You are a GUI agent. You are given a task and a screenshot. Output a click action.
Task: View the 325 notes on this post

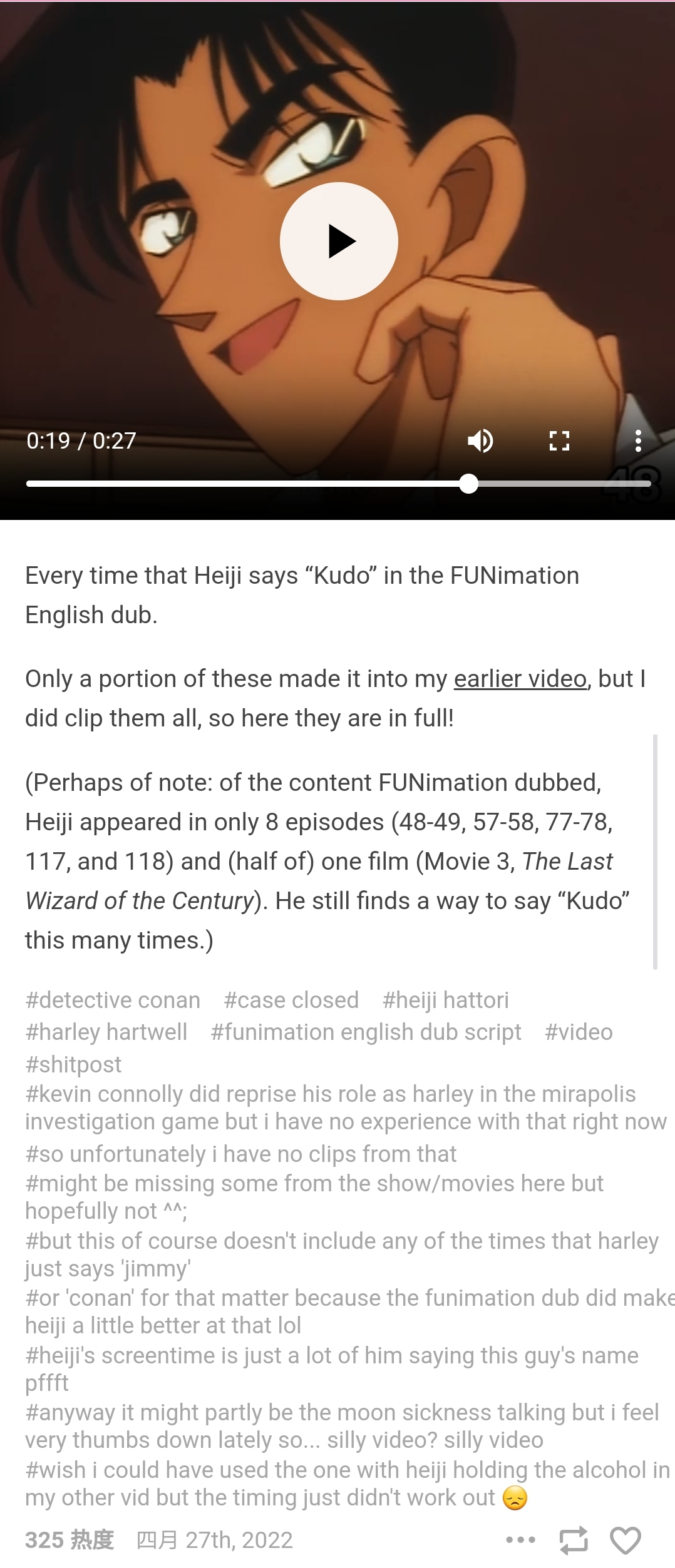click(70, 1540)
